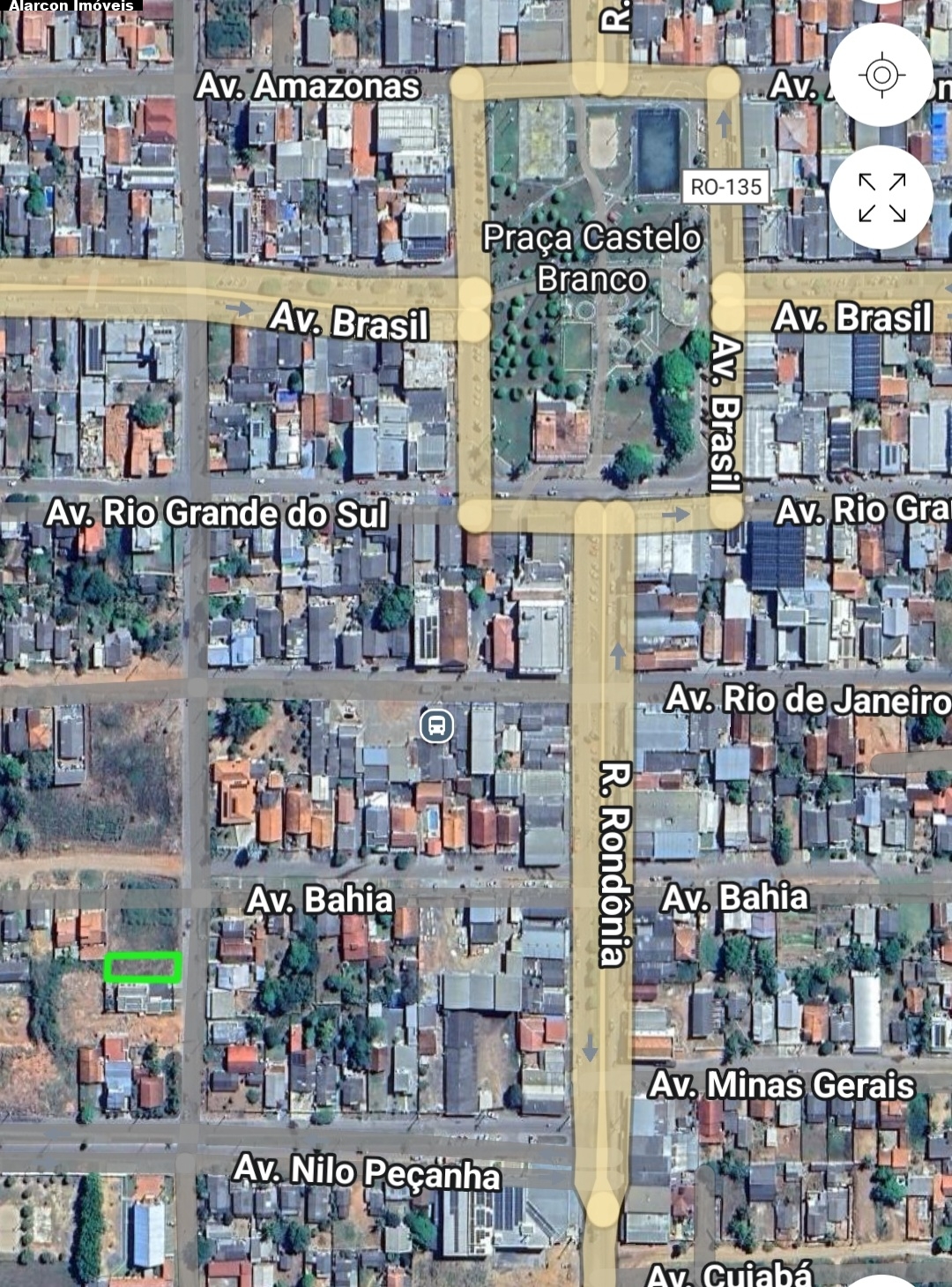Viewport: 952px width, 1287px height.
Task: Expand the map to fullscreen
Action: point(881,197)
